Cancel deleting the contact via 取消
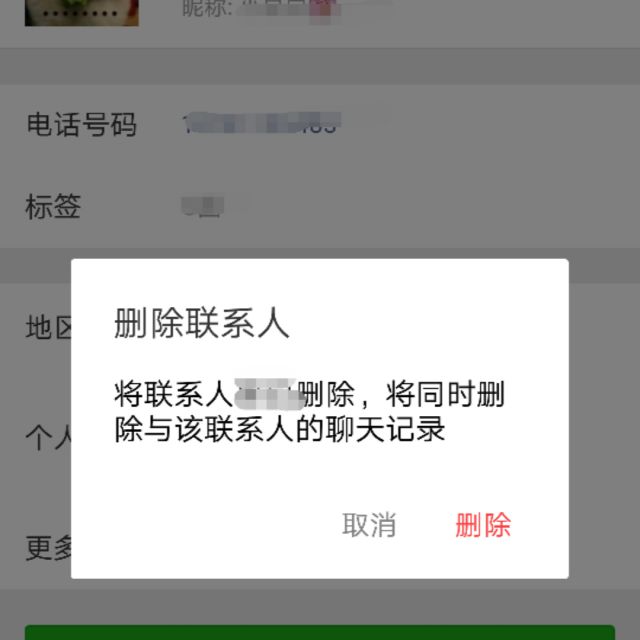This screenshot has width=640, height=640. click(x=369, y=525)
